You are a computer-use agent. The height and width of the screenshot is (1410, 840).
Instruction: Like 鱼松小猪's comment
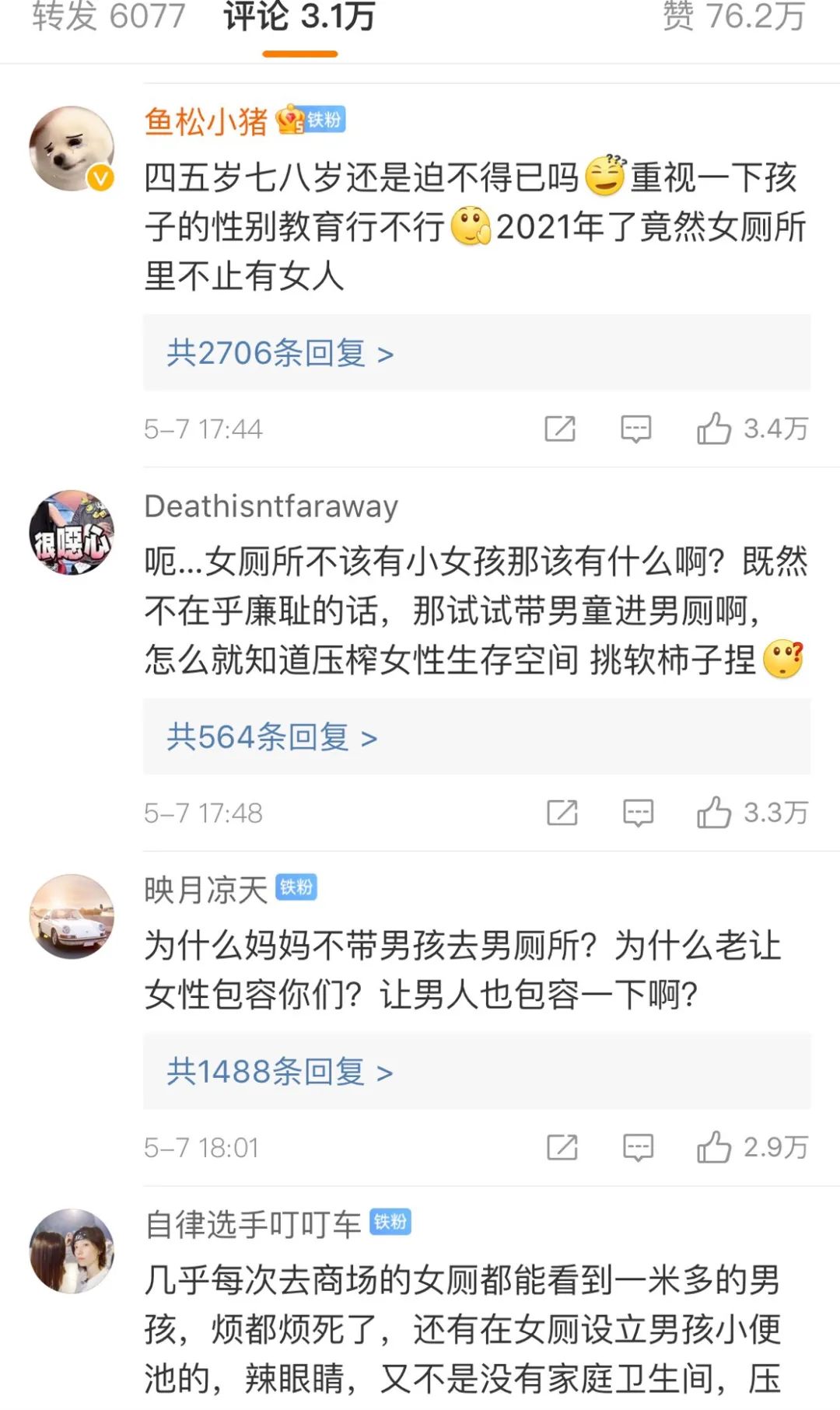pyautogui.click(x=714, y=429)
